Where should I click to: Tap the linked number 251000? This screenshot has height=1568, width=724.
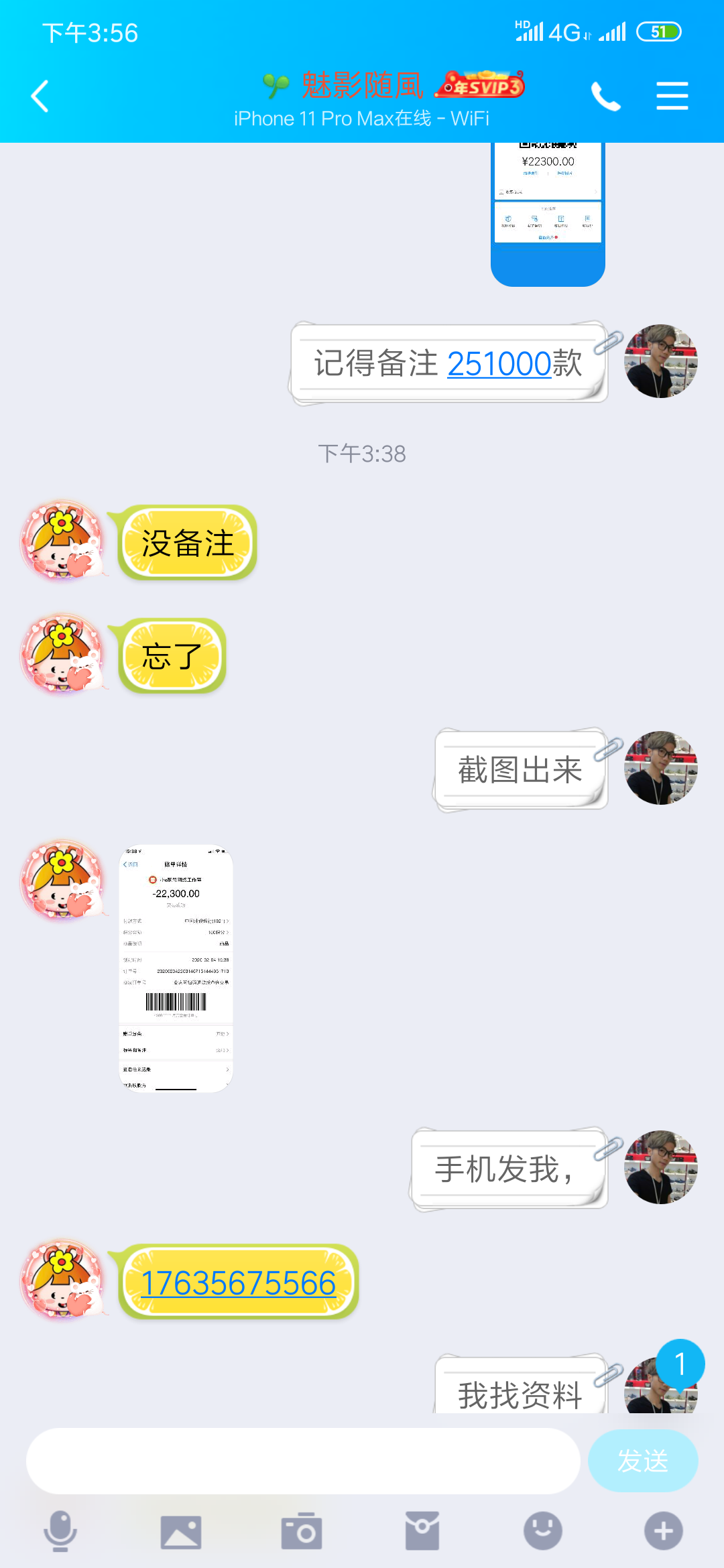click(499, 364)
